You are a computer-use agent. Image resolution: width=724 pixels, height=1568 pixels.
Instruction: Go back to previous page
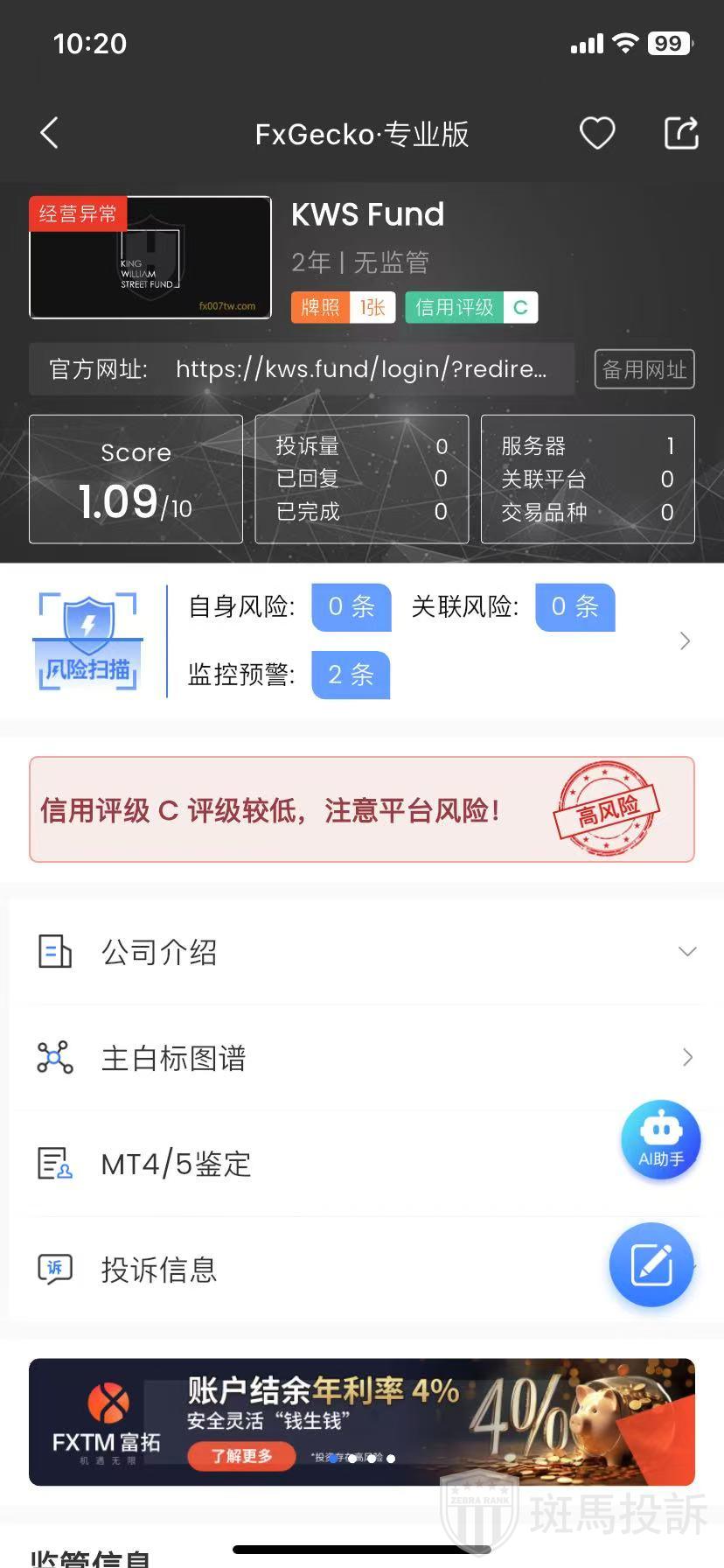[50, 134]
